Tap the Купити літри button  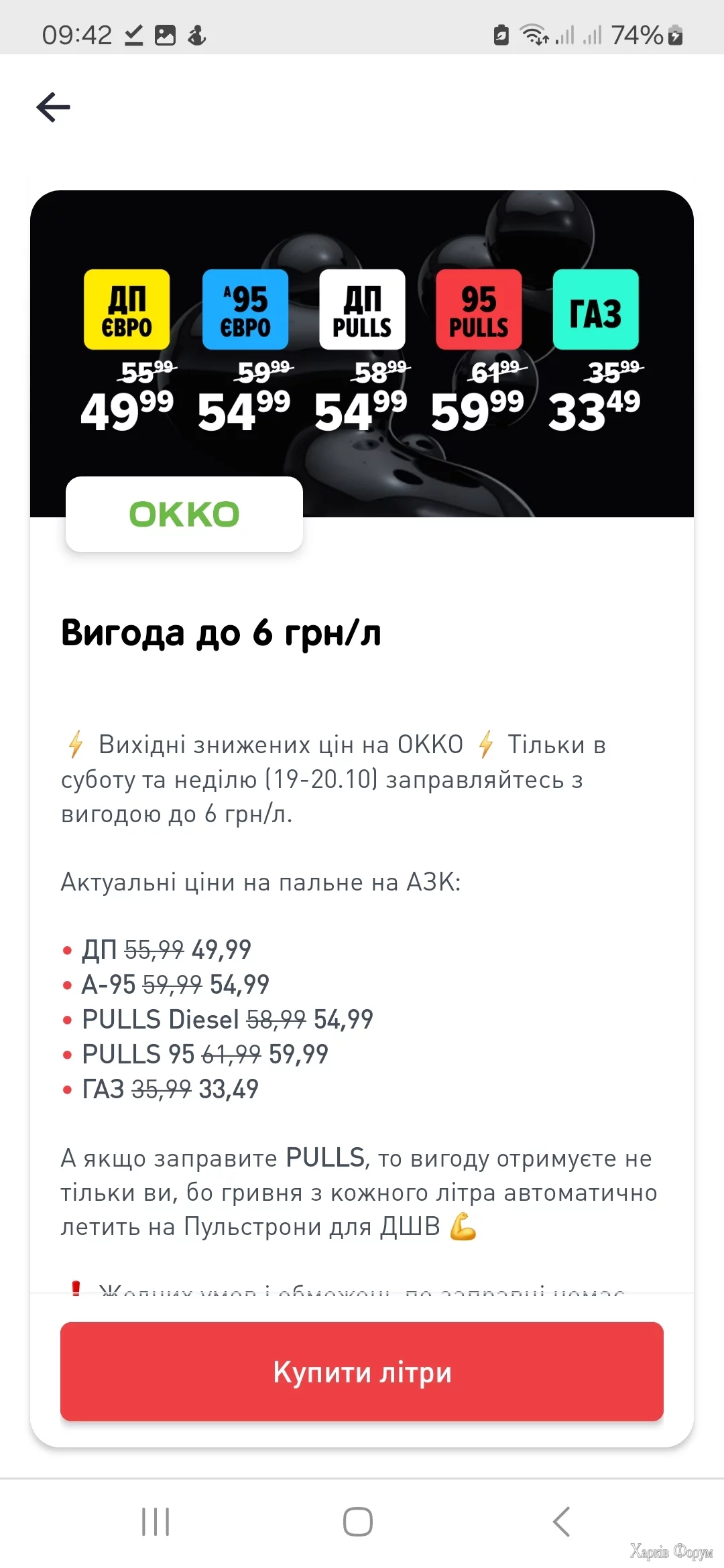(362, 1371)
